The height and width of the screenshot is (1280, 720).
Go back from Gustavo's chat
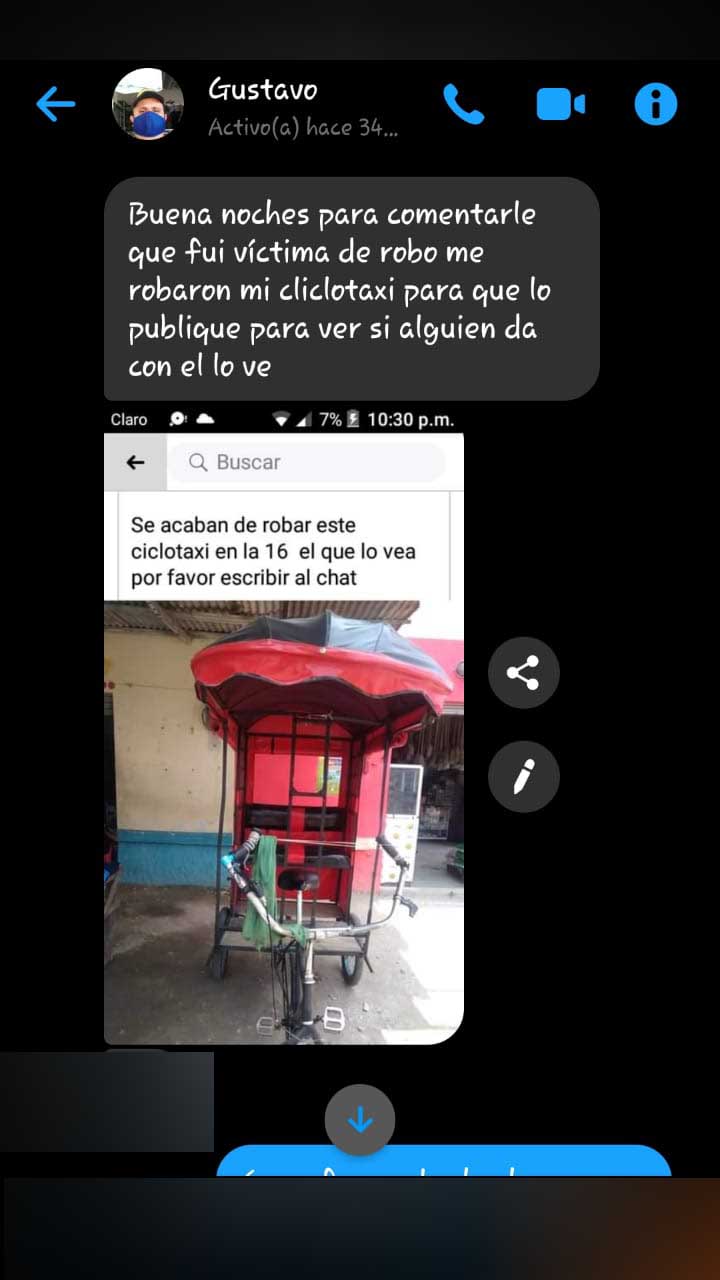click(55, 104)
